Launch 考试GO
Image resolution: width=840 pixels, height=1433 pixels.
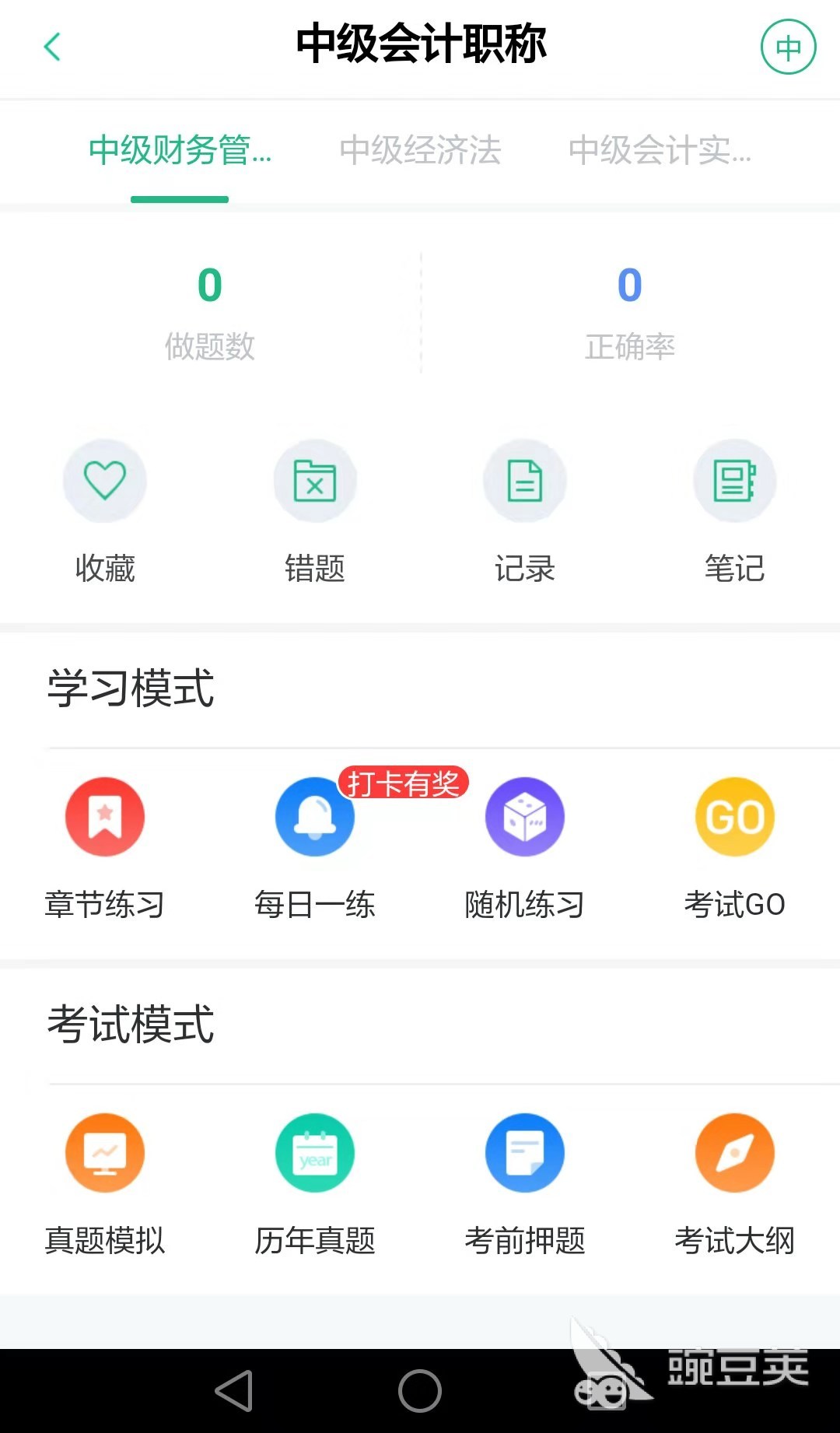pos(735,848)
